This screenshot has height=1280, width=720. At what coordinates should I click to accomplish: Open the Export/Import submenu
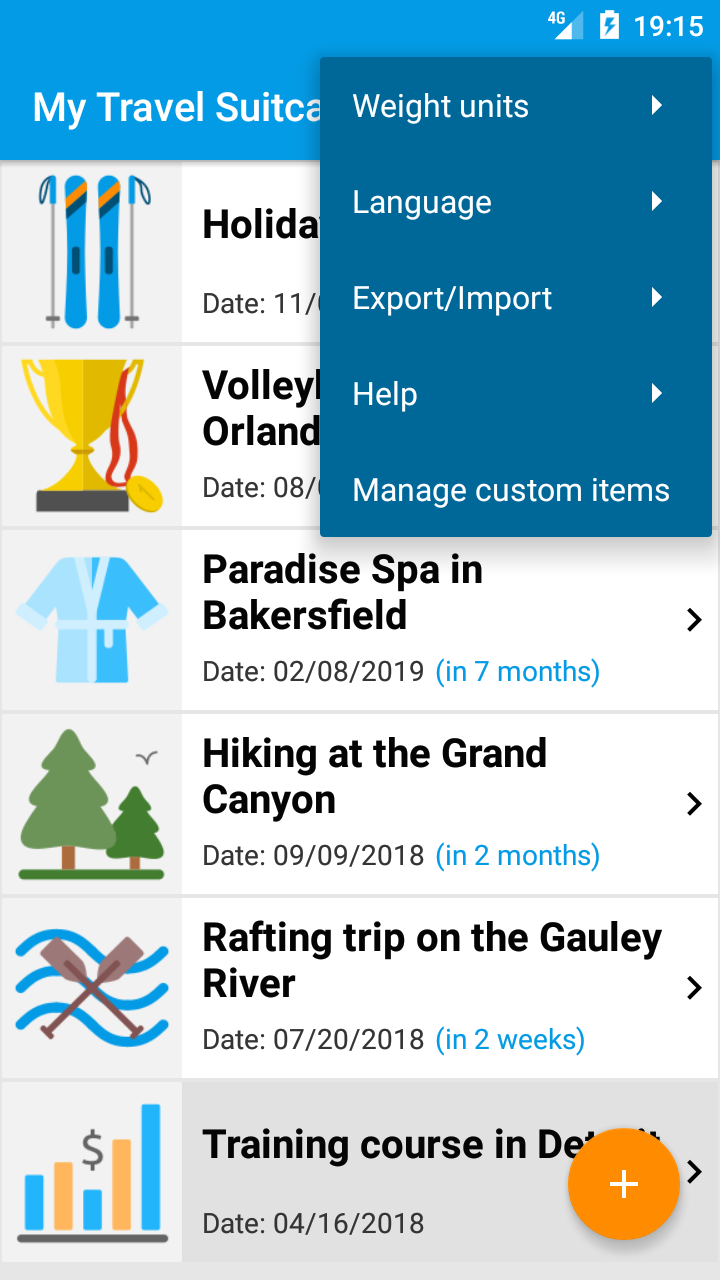(515, 298)
